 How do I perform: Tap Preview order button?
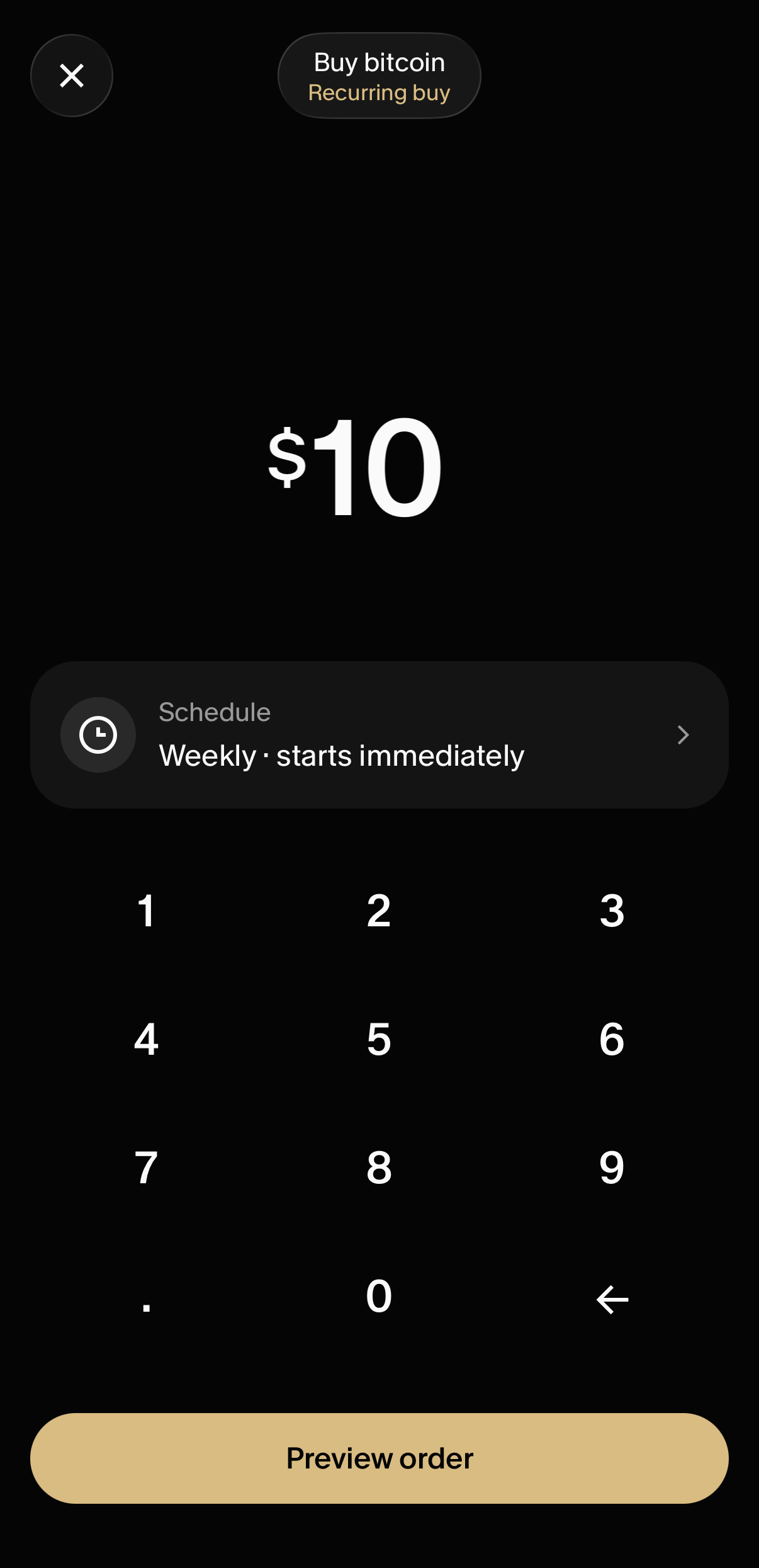point(379,1458)
